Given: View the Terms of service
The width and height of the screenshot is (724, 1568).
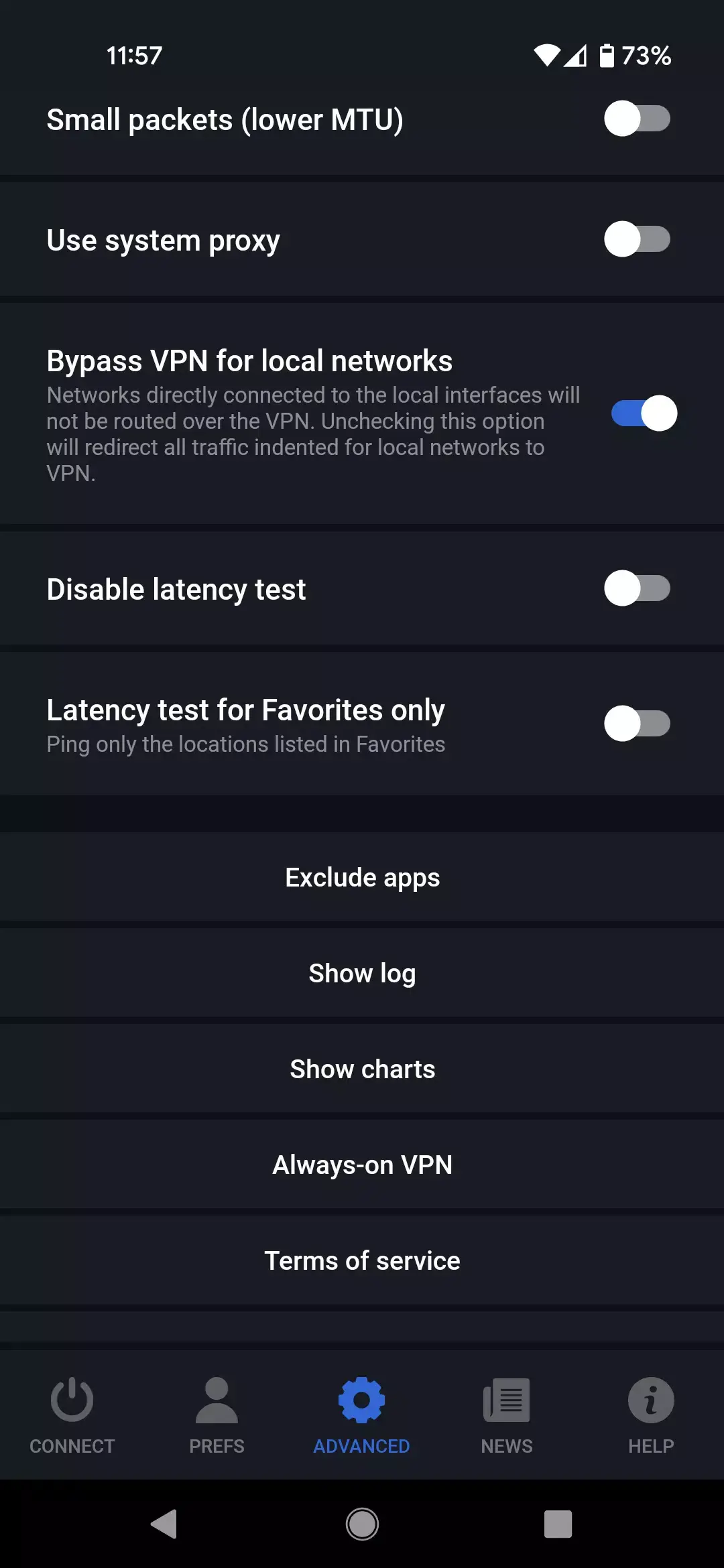Looking at the screenshot, I should 362,1260.
